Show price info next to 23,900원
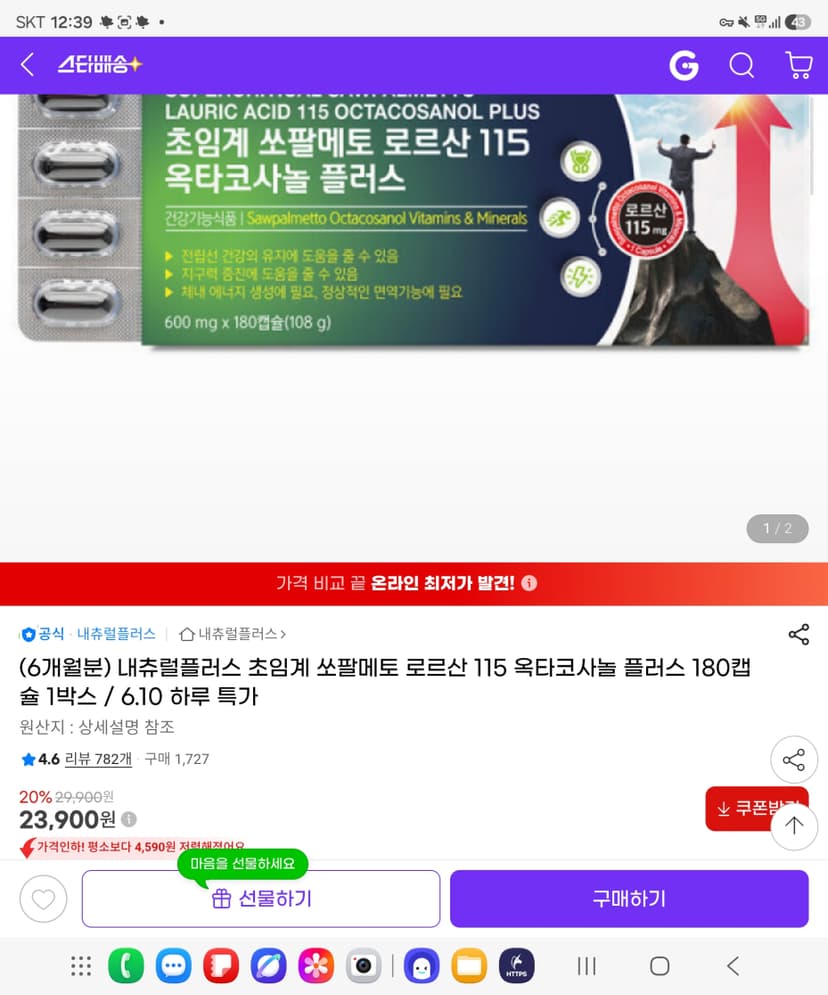Viewport: 828px width, 995px height. pos(129,819)
